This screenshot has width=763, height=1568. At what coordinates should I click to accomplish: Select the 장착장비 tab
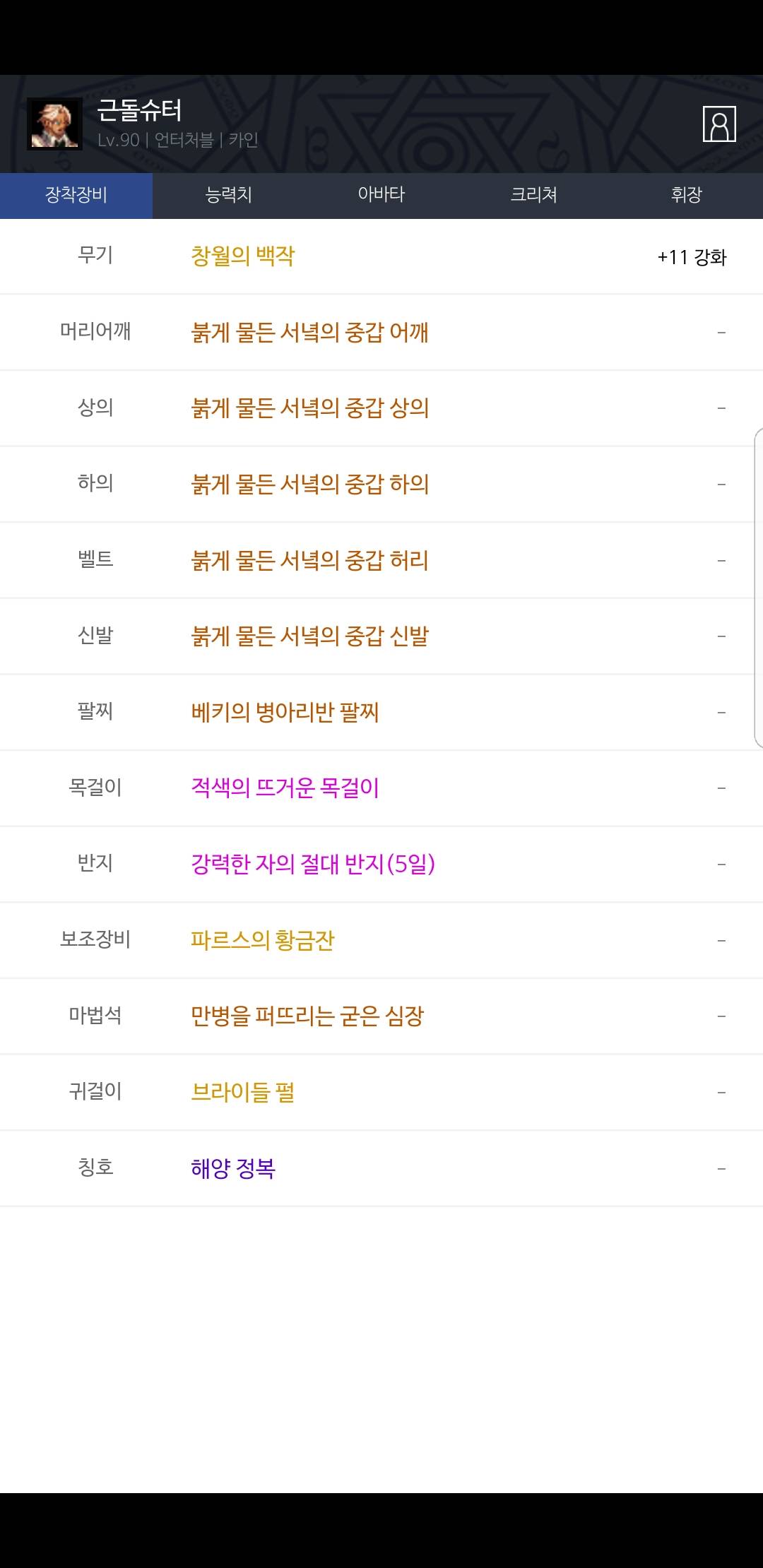tap(76, 195)
